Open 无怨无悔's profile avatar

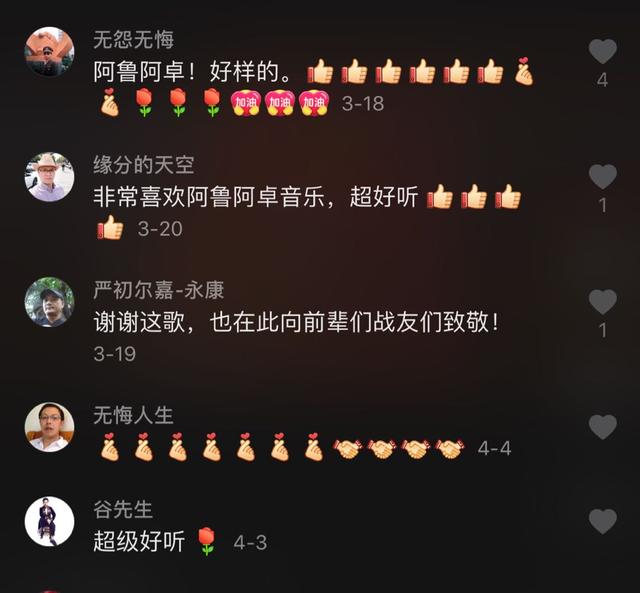[49, 51]
